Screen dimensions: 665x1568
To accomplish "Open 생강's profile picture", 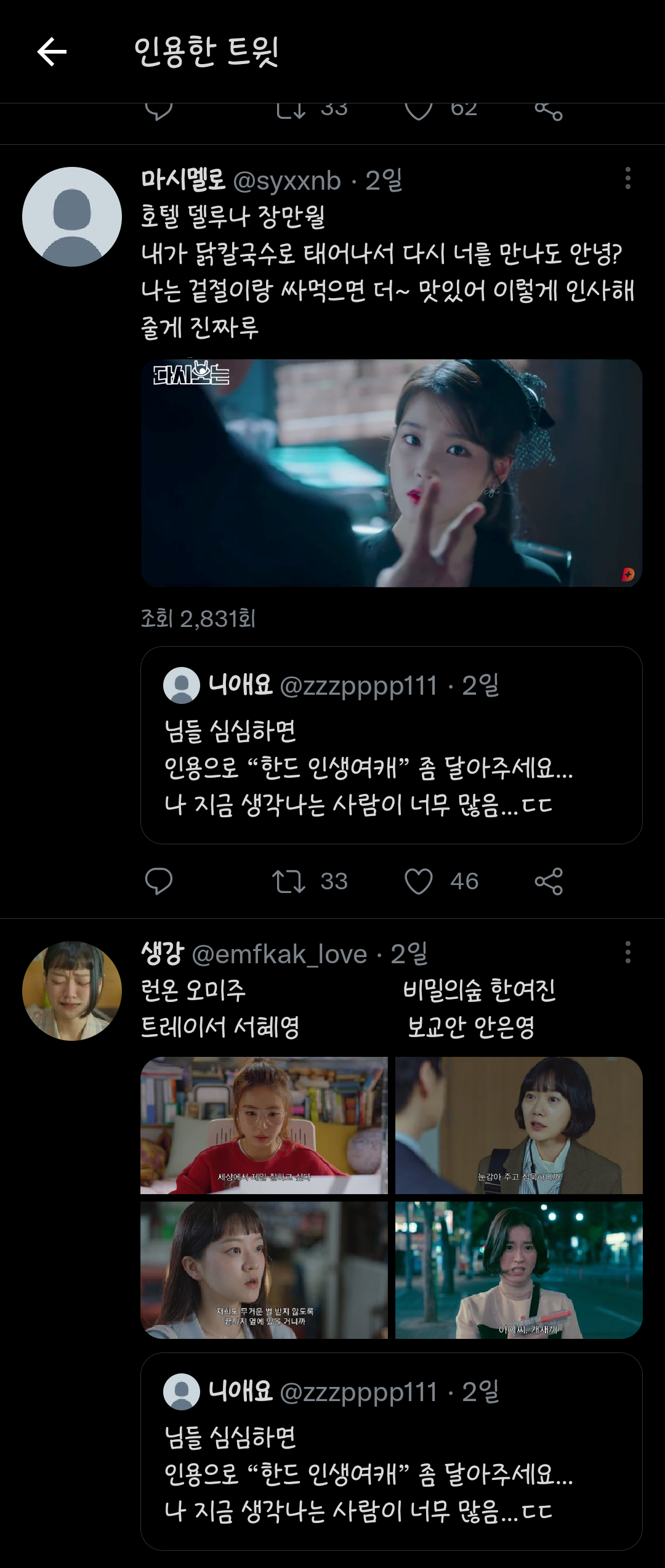I will (72, 991).
